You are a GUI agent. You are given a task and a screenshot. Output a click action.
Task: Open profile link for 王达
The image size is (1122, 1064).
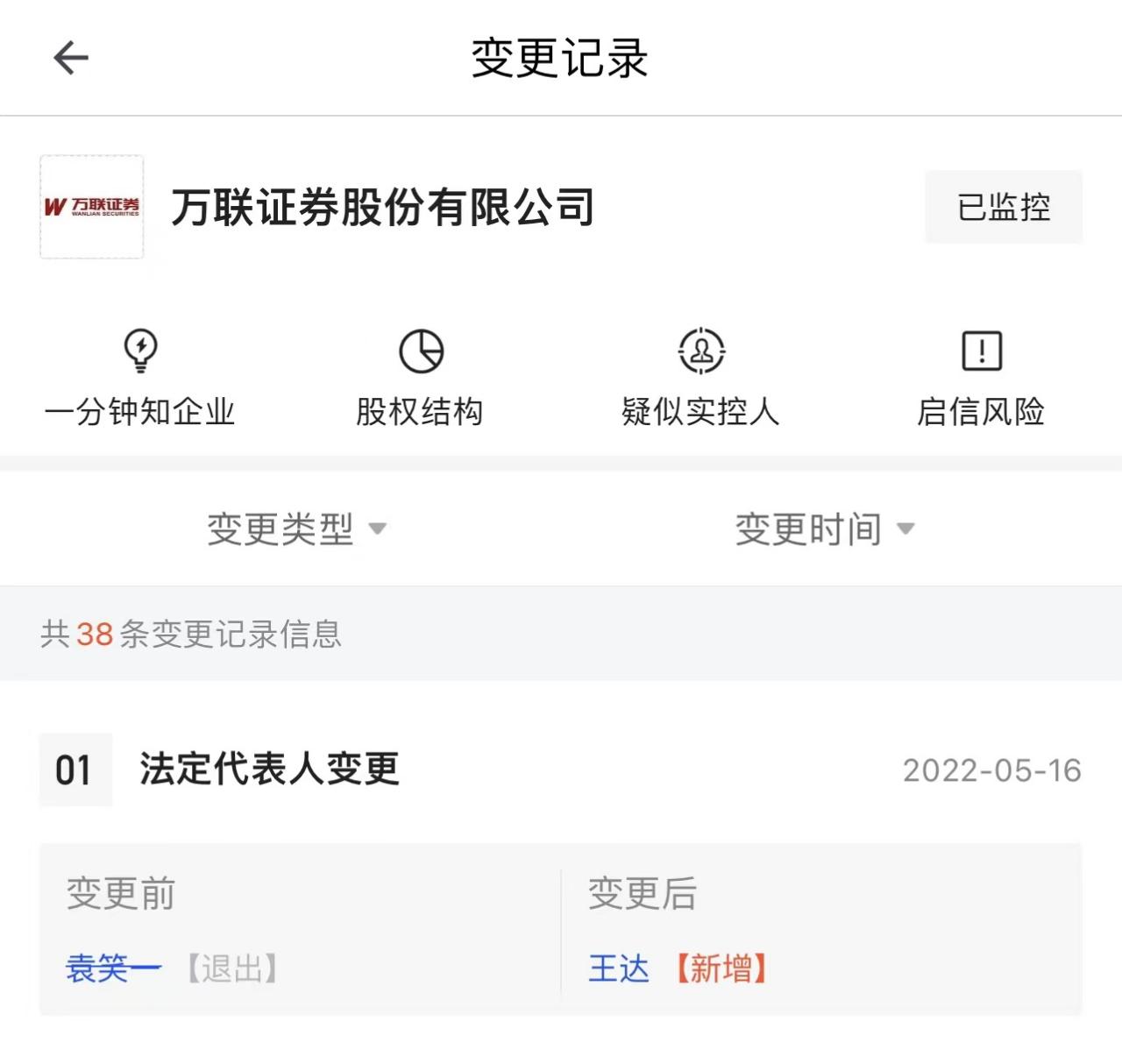[x=619, y=968]
